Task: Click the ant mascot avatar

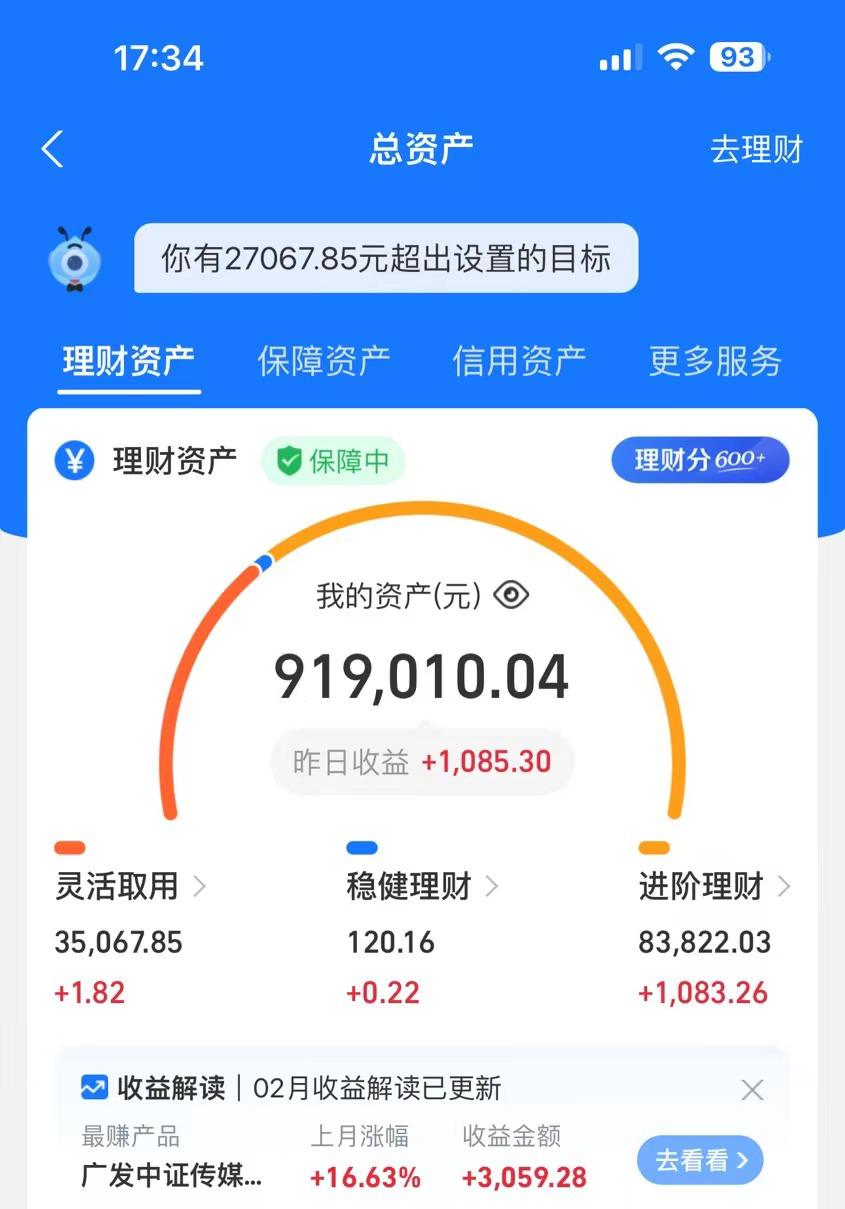Action: click(74, 258)
